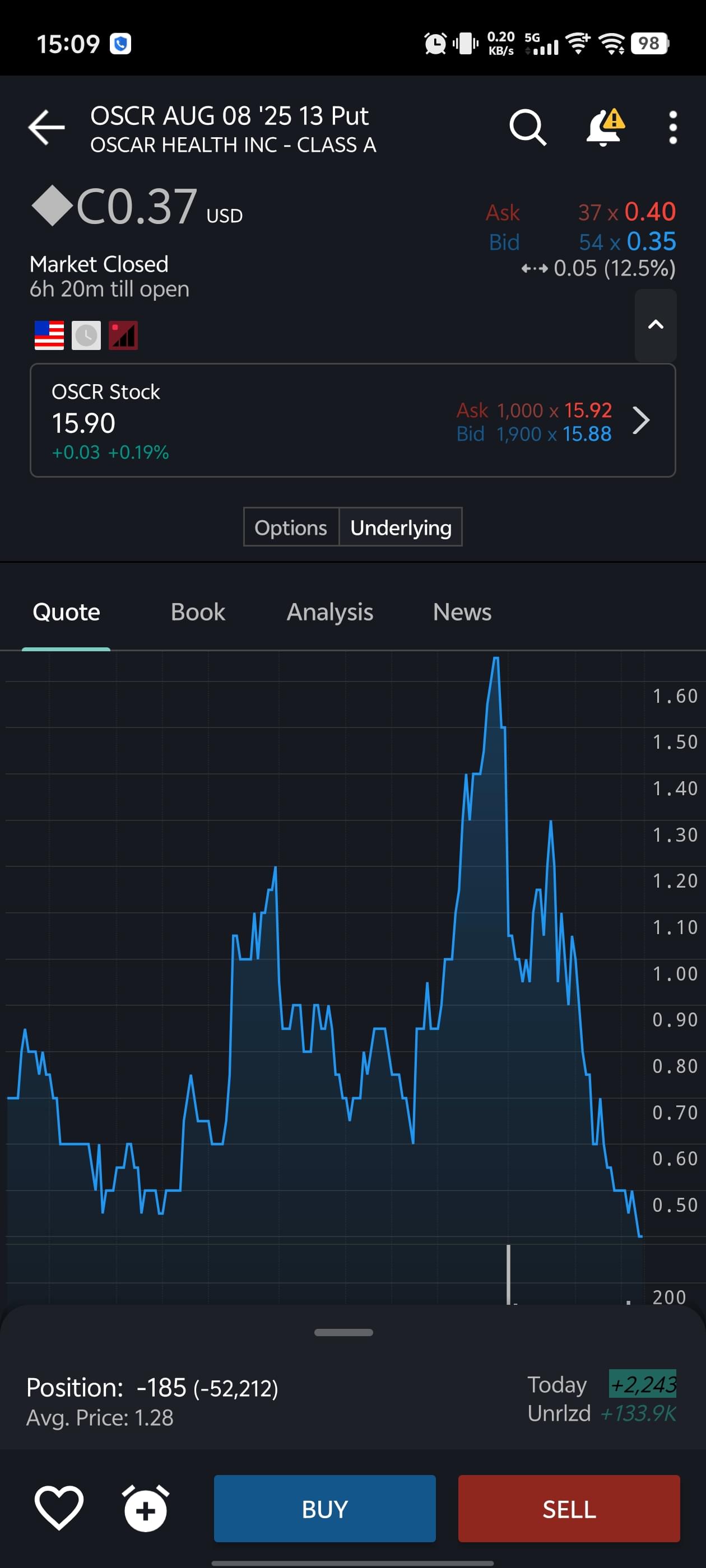706x1568 pixels.
Task: Switch to the News tab
Action: (462, 612)
